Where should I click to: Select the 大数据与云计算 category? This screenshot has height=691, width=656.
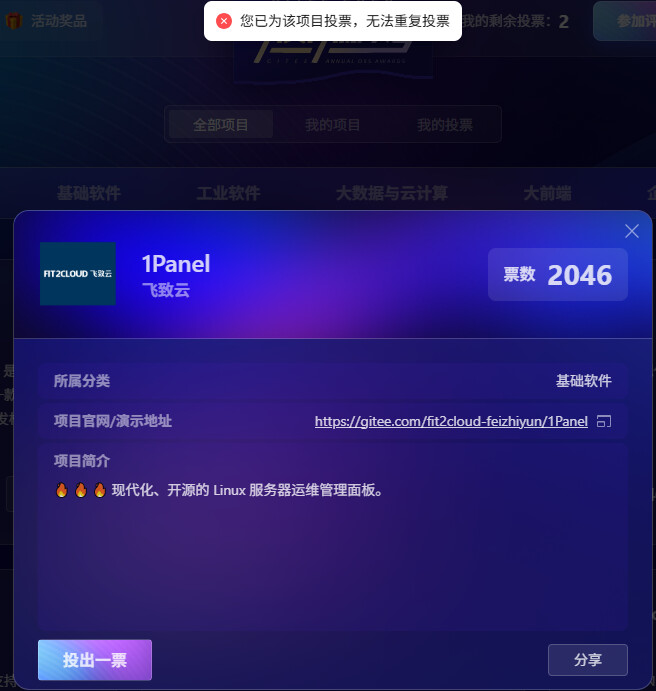point(391,193)
